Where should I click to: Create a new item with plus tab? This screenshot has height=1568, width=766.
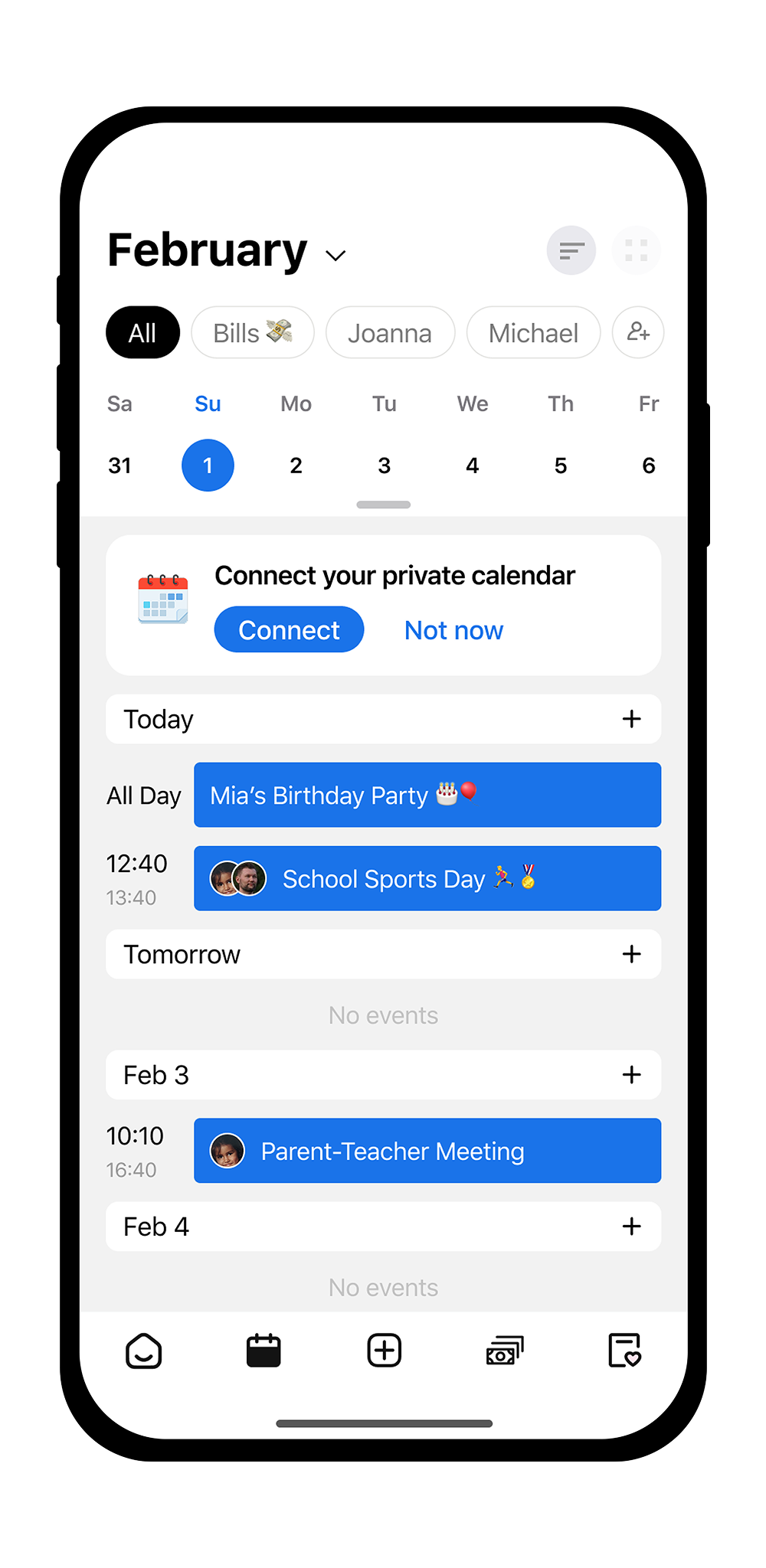point(384,1350)
